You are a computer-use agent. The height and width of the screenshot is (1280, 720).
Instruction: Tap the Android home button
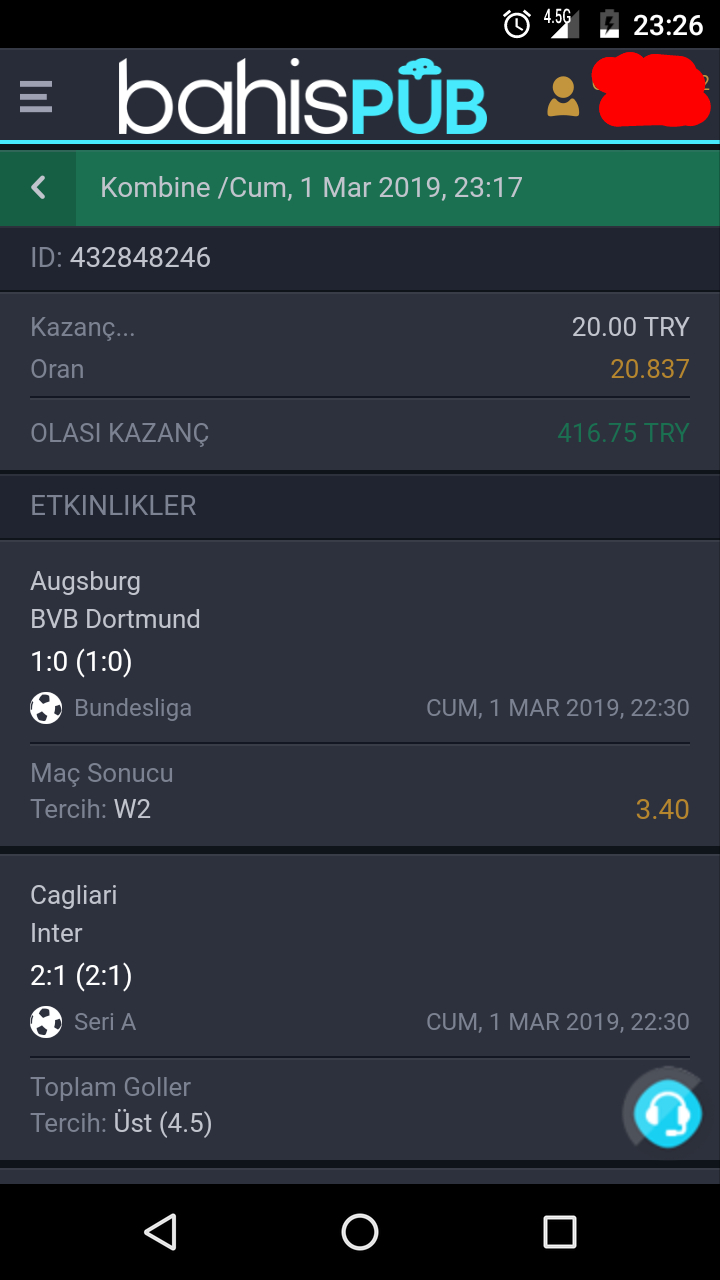point(360,1232)
